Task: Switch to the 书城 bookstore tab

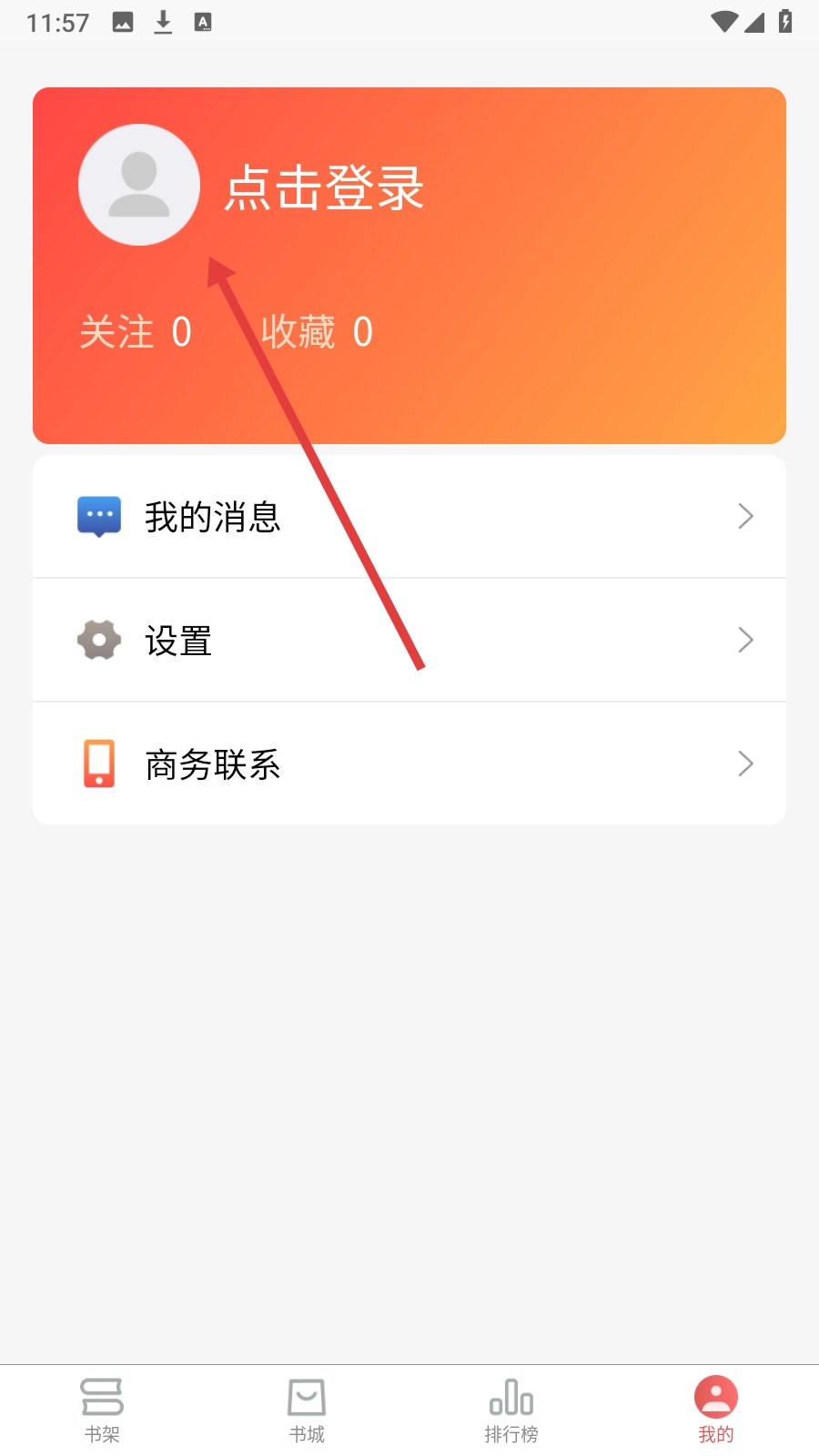Action: [x=307, y=1410]
